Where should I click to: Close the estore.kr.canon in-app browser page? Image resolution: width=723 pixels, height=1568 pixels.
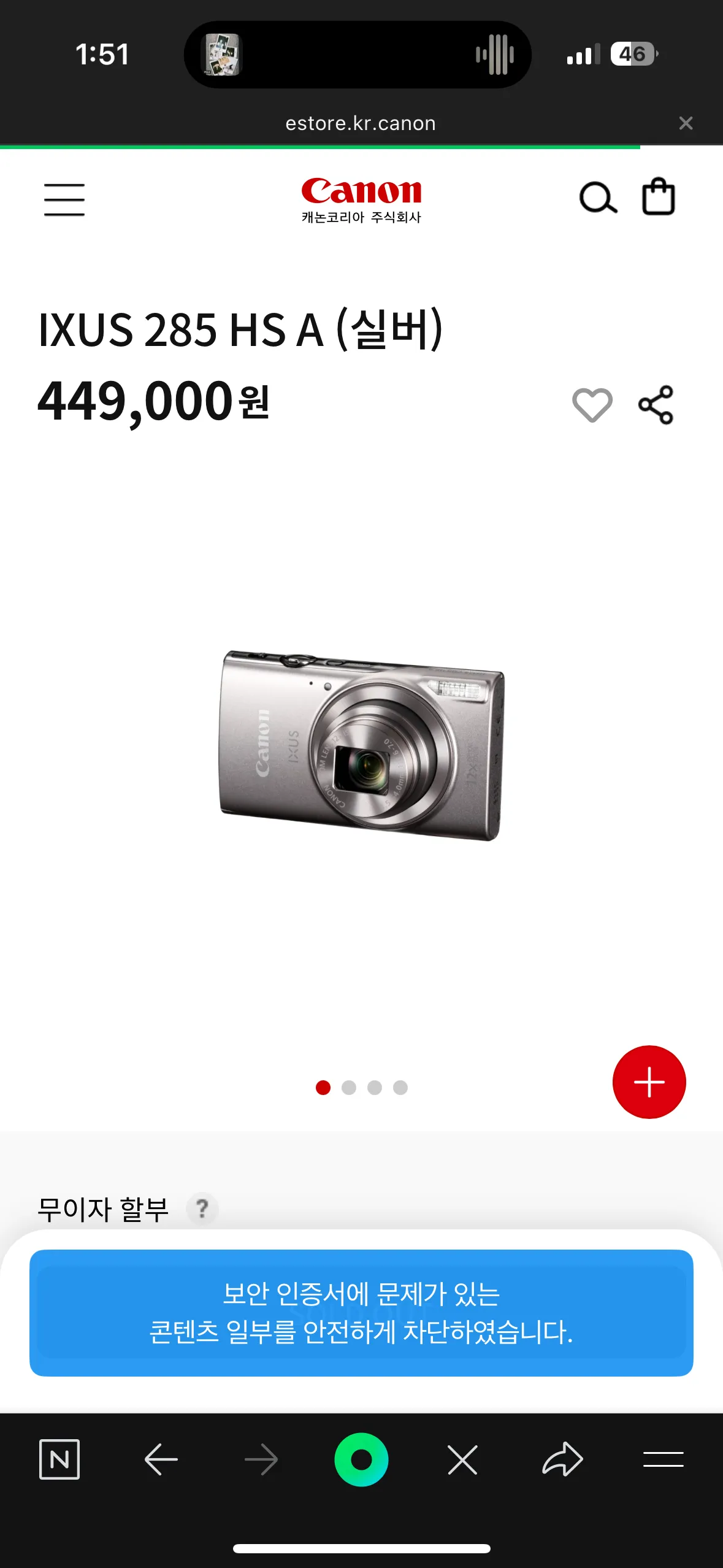(x=686, y=123)
